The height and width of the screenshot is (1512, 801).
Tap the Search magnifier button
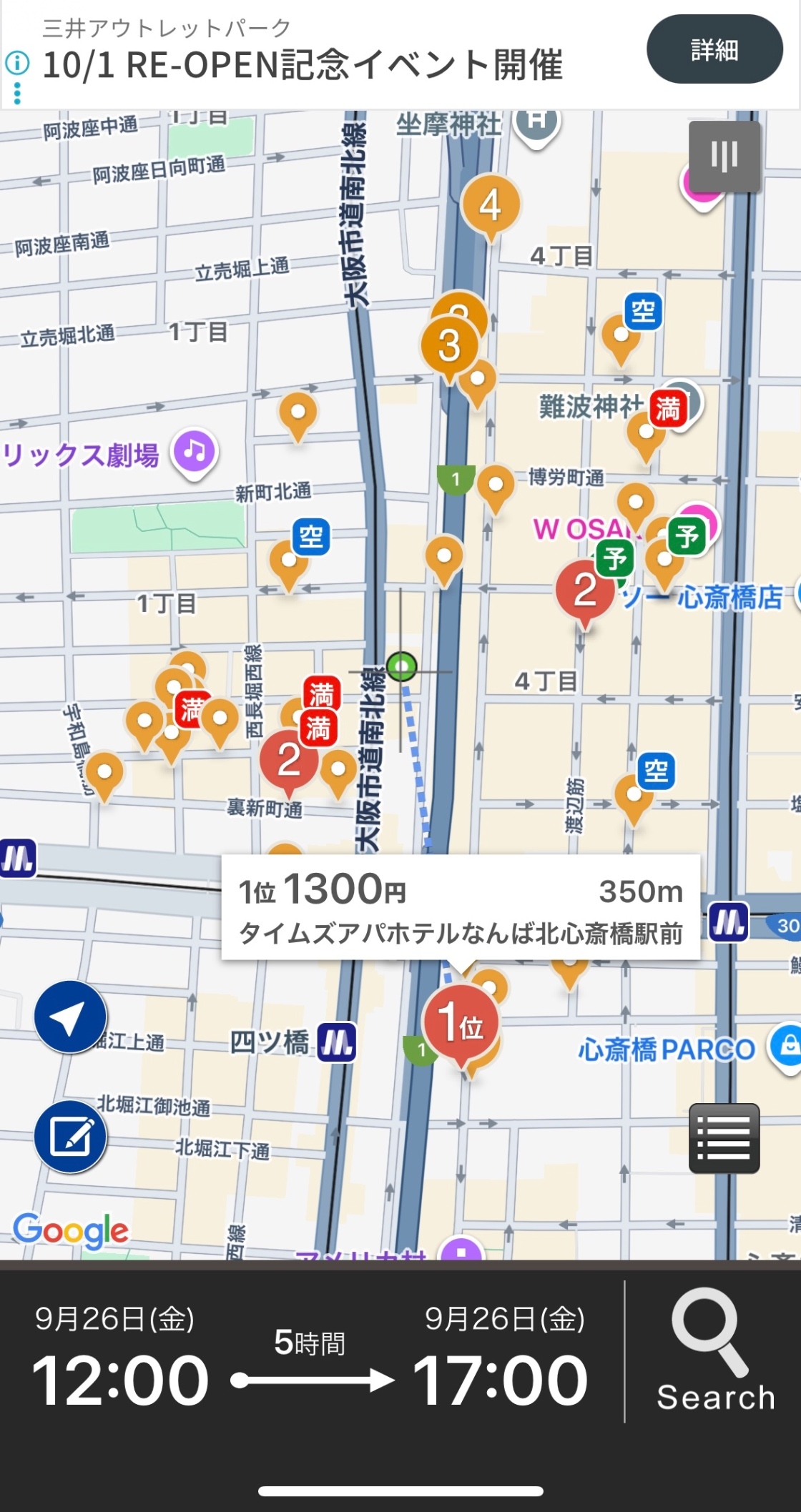tap(715, 1350)
